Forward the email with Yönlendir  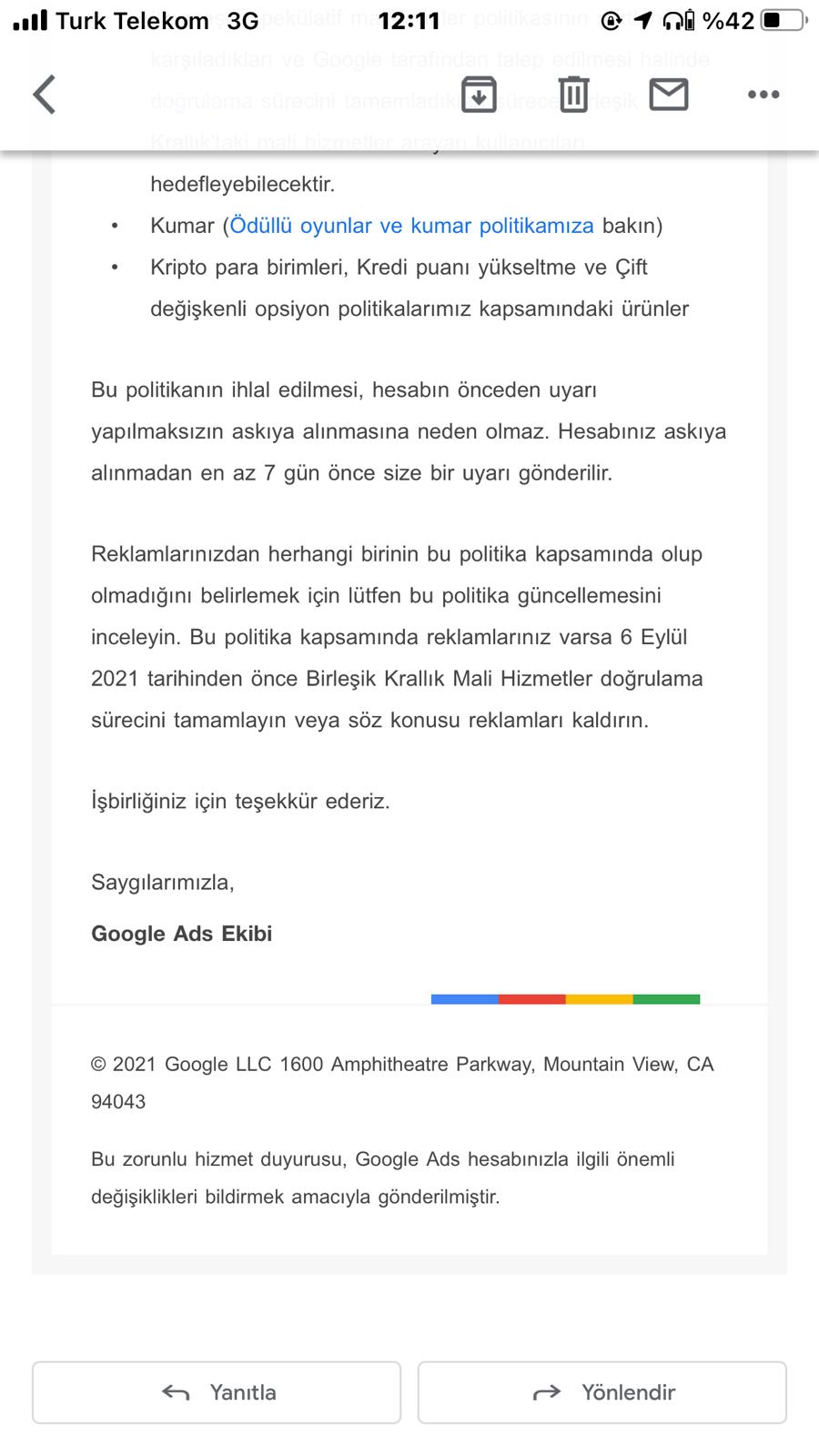pyautogui.click(x=602, y=1392)
